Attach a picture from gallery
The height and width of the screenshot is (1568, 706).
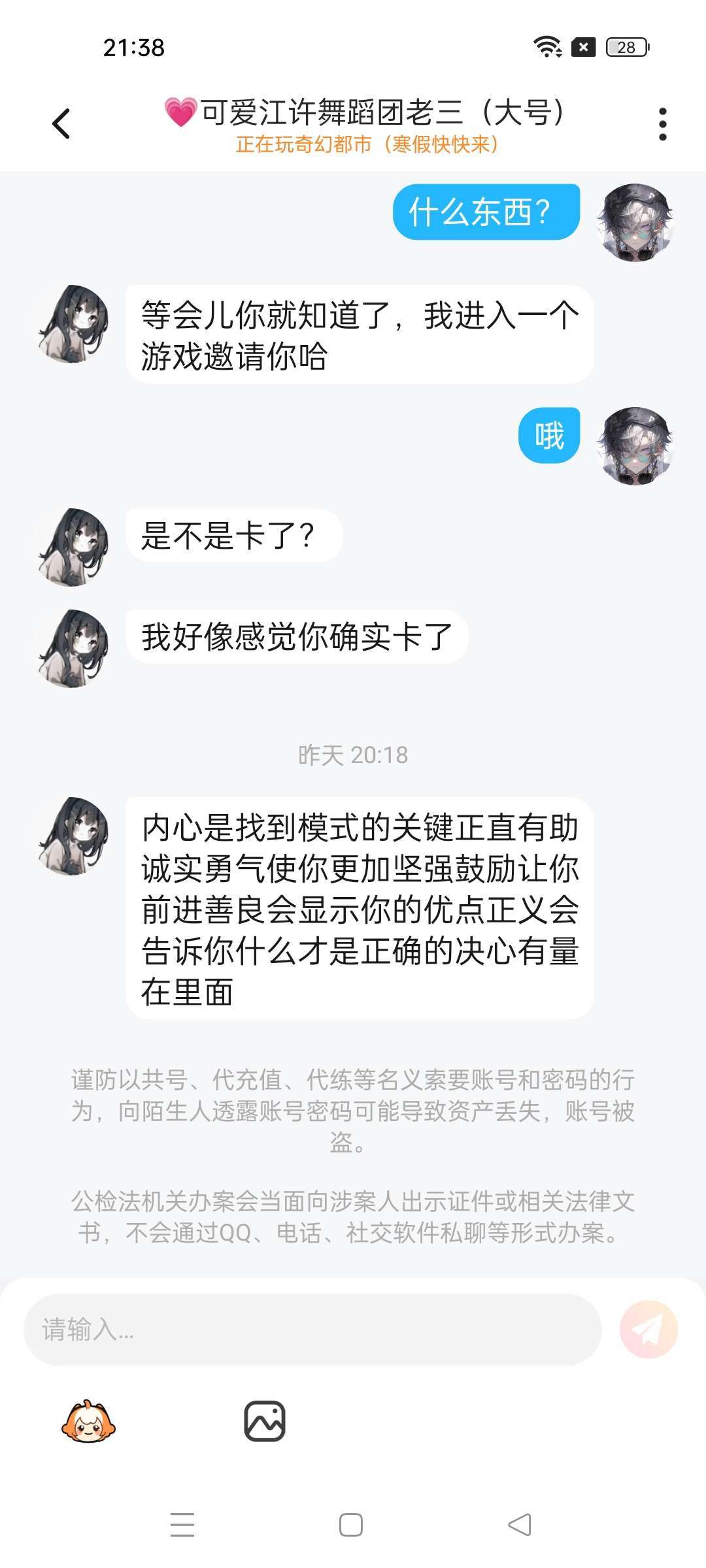265,1422
